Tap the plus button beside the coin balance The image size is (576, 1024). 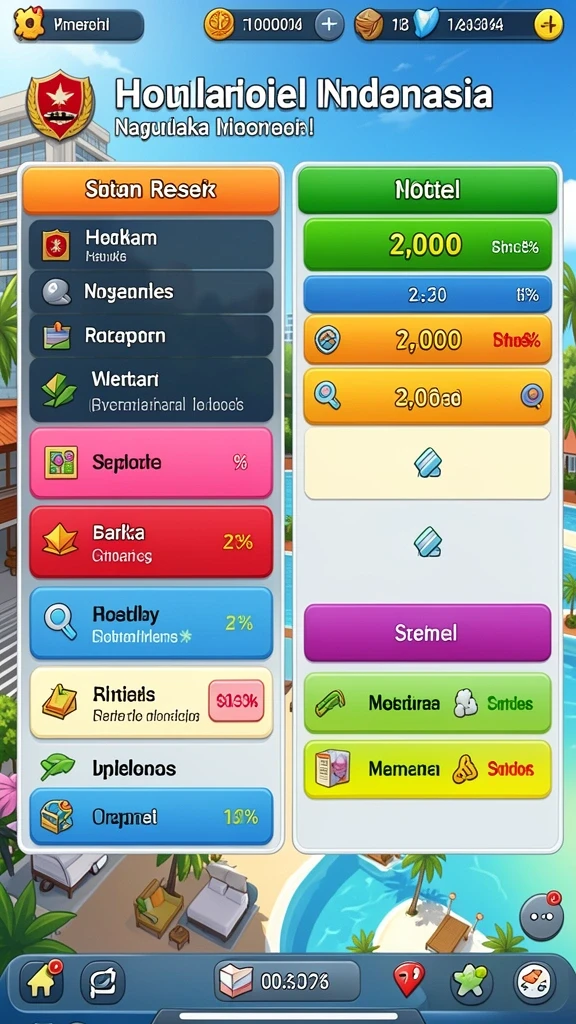point(329,25)
